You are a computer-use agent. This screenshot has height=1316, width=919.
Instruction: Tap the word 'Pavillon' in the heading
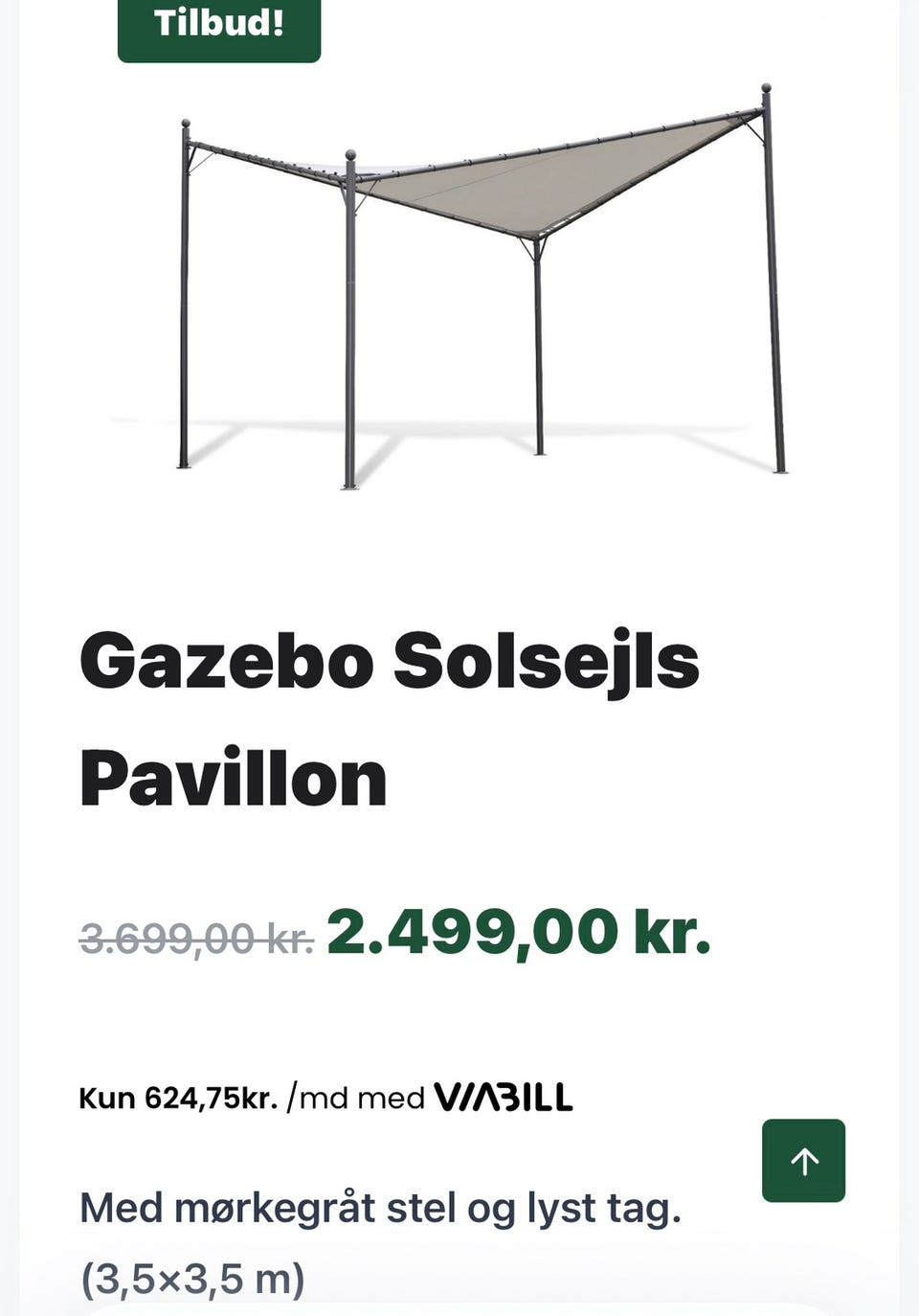pos(233,777)
